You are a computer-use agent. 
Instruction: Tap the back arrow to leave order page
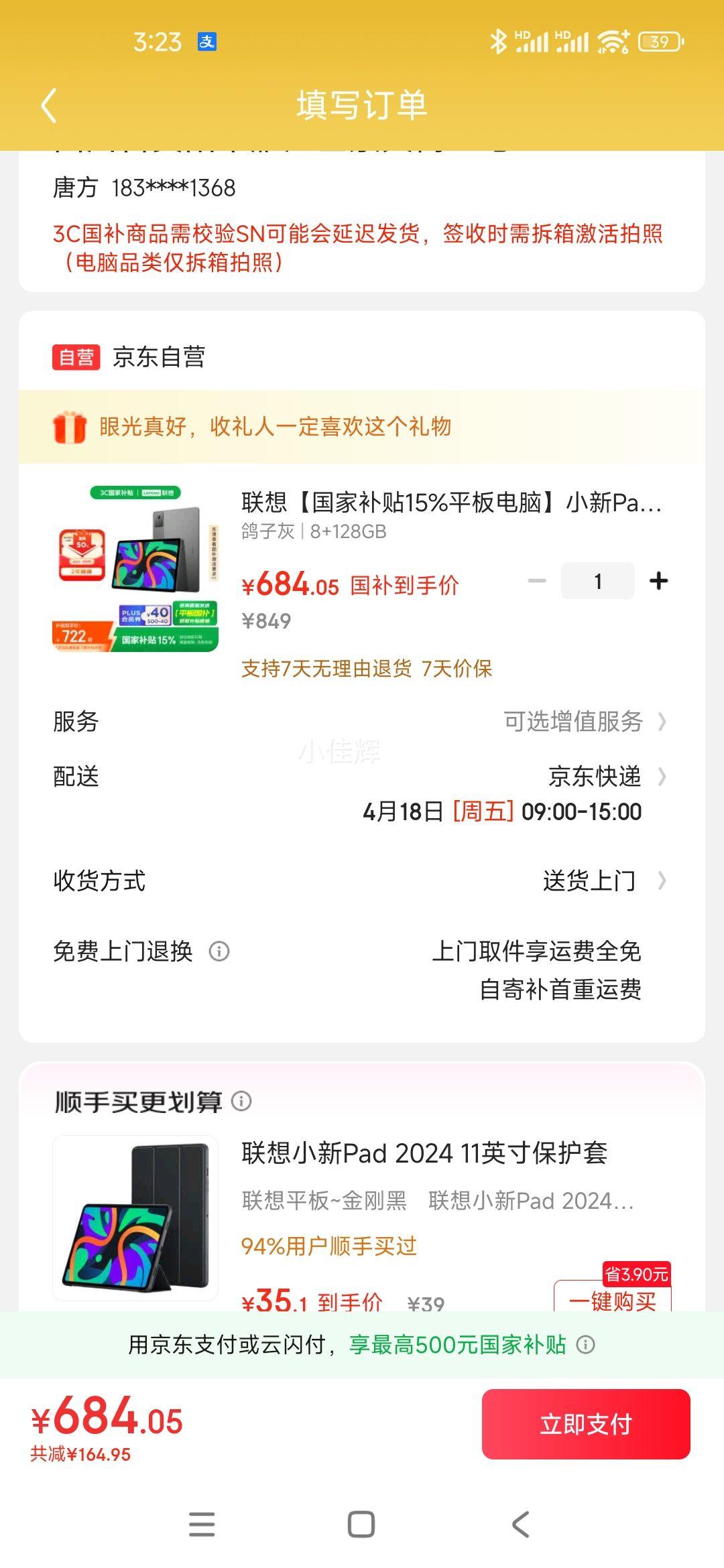[x=49, y=104]
